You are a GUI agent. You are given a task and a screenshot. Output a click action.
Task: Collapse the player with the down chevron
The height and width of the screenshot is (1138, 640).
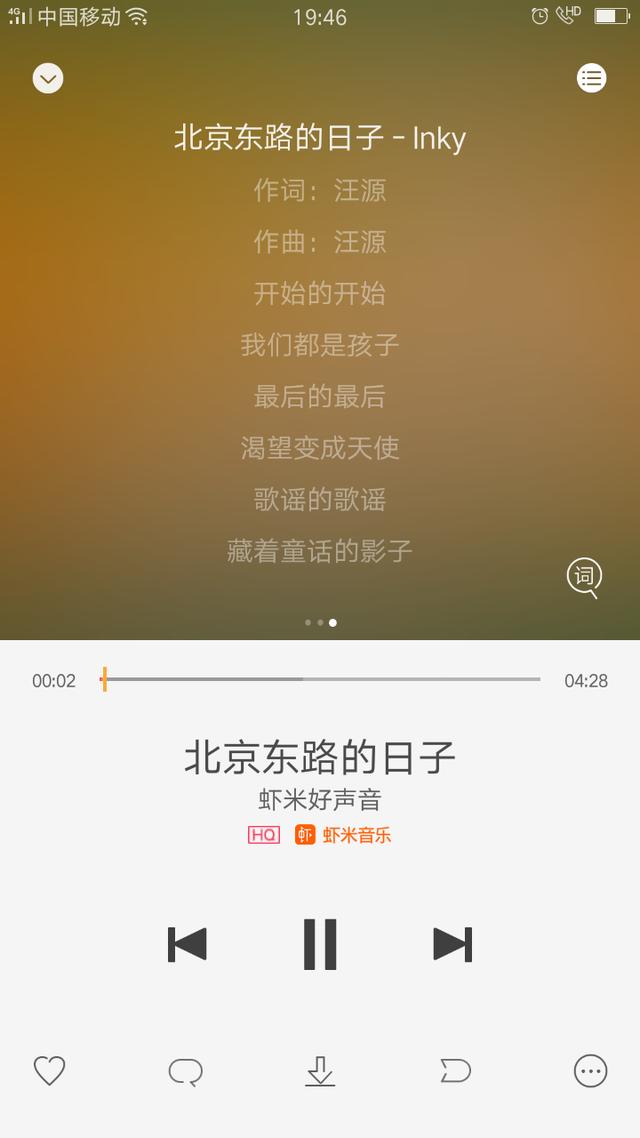48,78
